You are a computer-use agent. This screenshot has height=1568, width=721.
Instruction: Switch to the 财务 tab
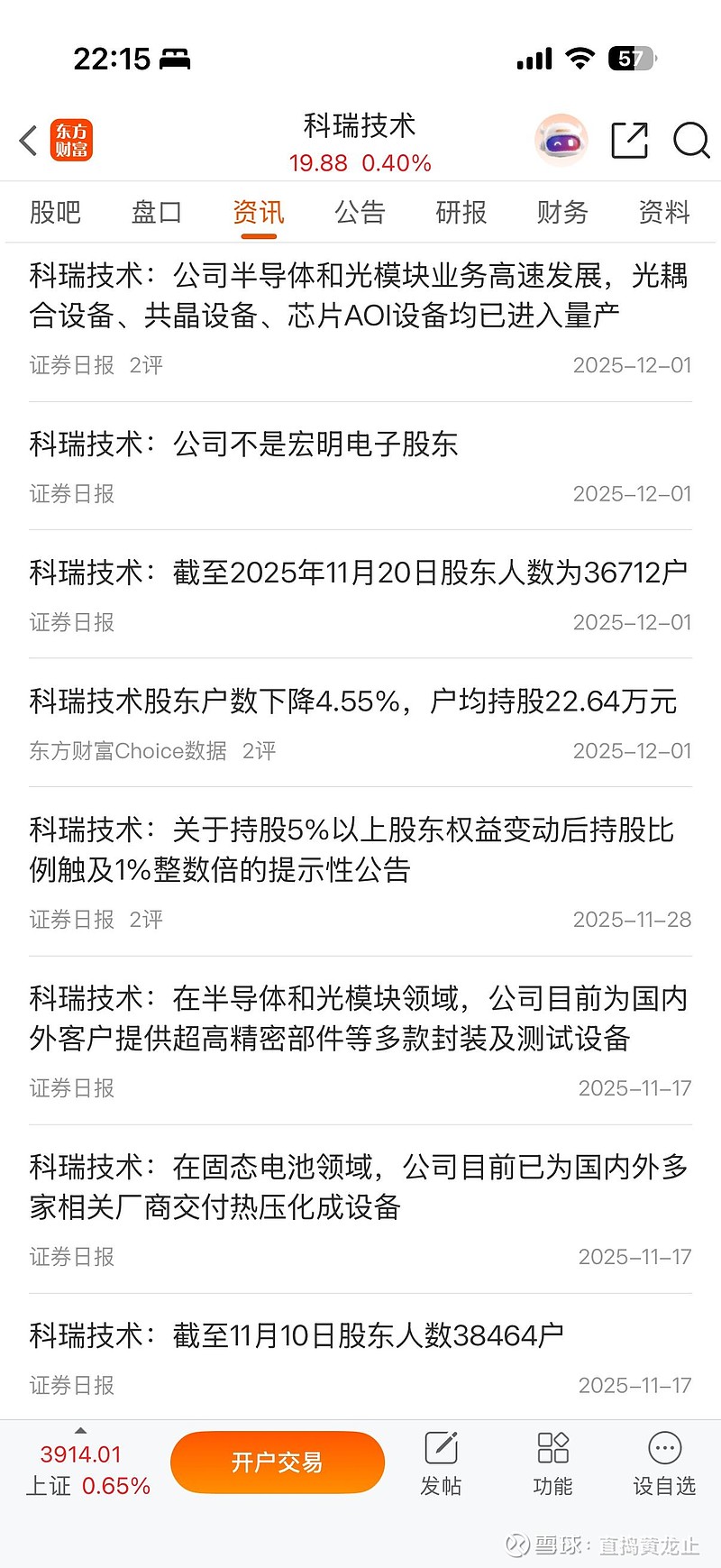tap(562, 213)
